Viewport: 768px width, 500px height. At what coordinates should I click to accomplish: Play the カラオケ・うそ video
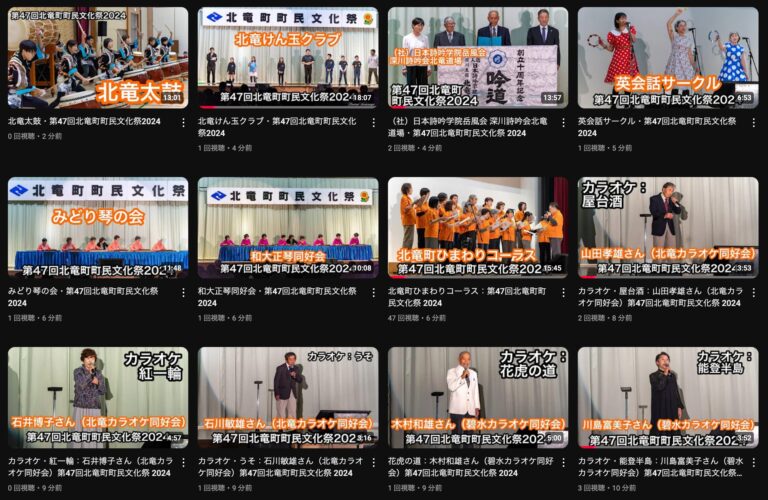pos(287,397)
